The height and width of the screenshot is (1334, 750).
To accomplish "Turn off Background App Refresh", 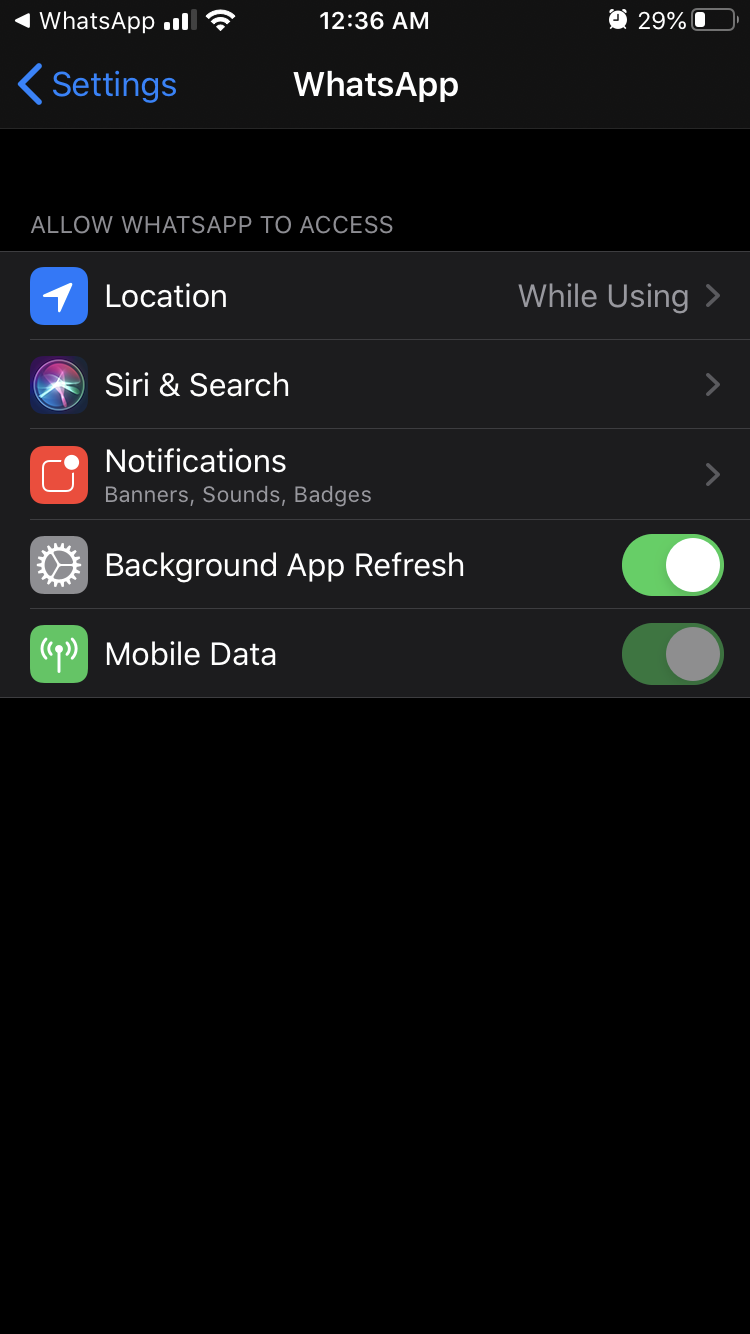I will 672,565.
